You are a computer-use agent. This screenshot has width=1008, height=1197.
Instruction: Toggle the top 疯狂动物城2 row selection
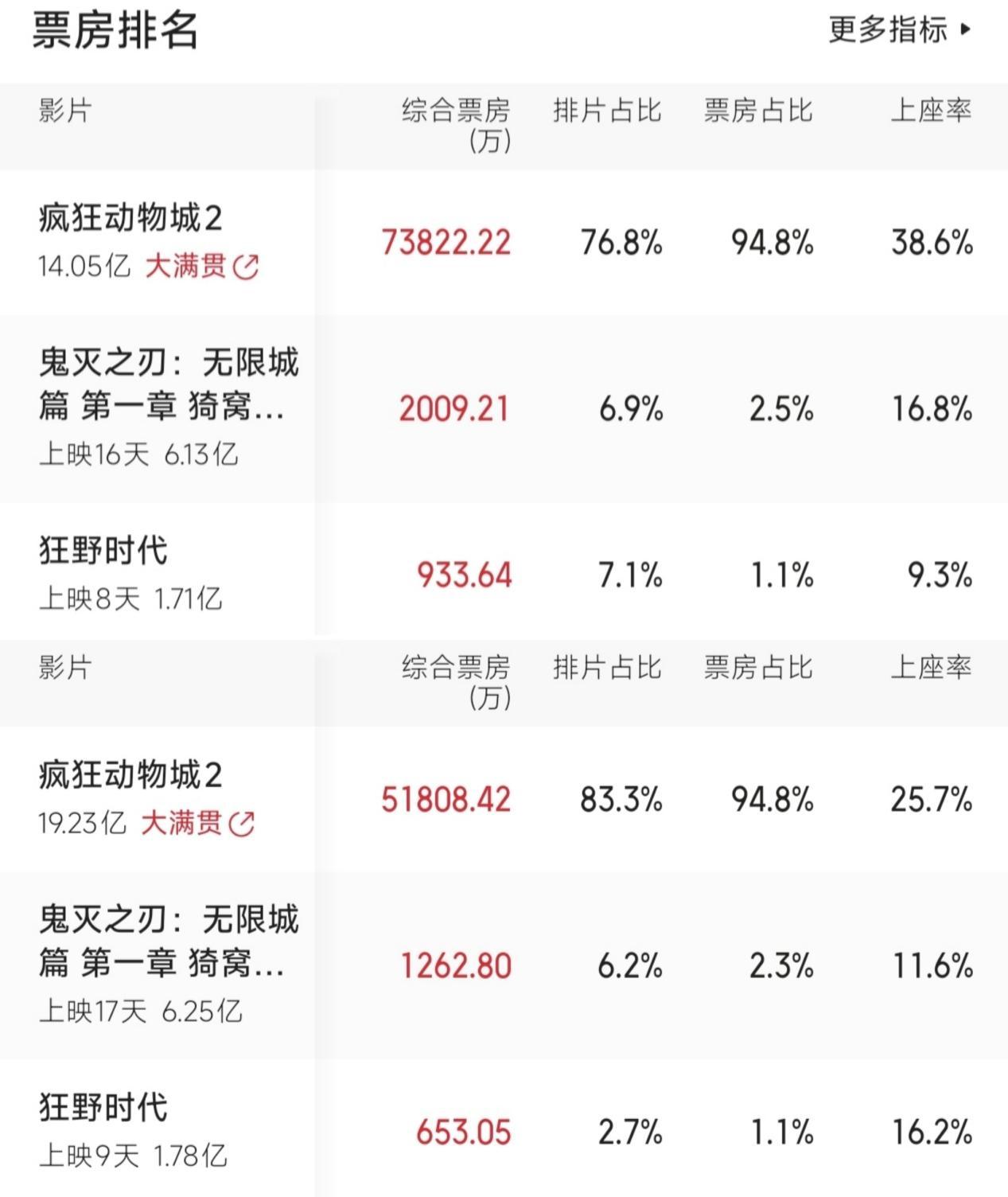point(477,243)
